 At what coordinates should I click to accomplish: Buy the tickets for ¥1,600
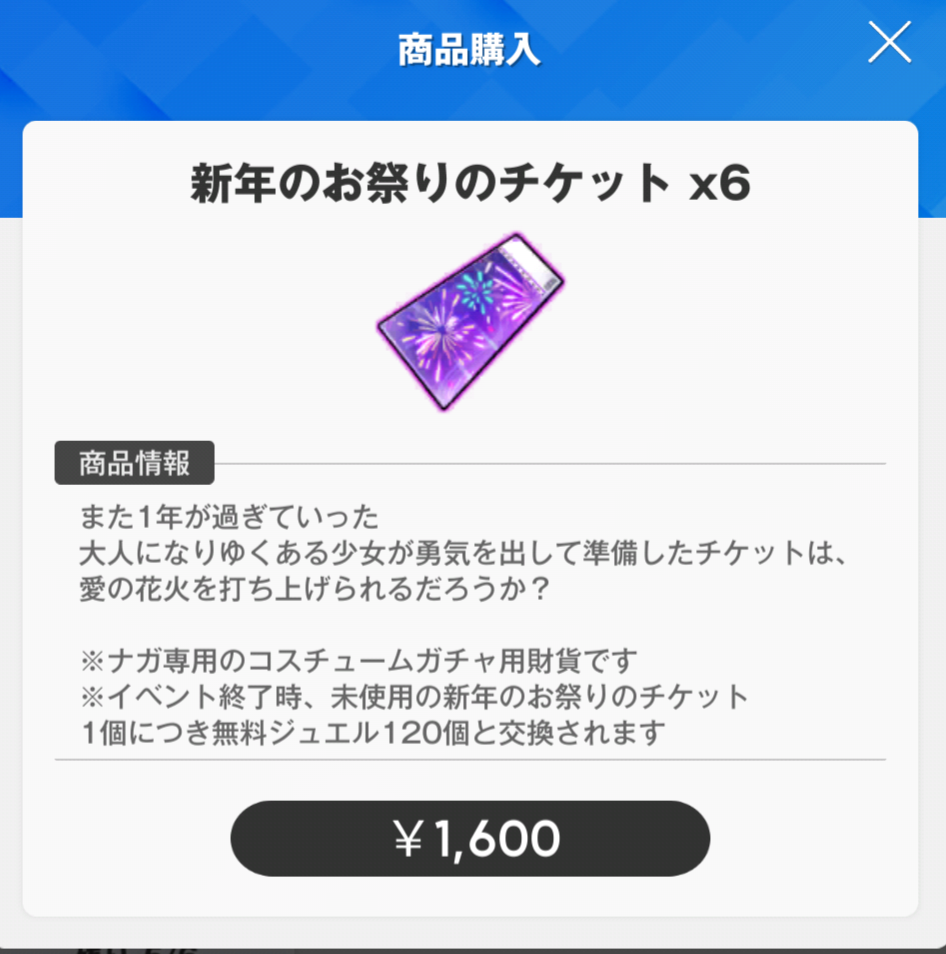pos(470,839)
